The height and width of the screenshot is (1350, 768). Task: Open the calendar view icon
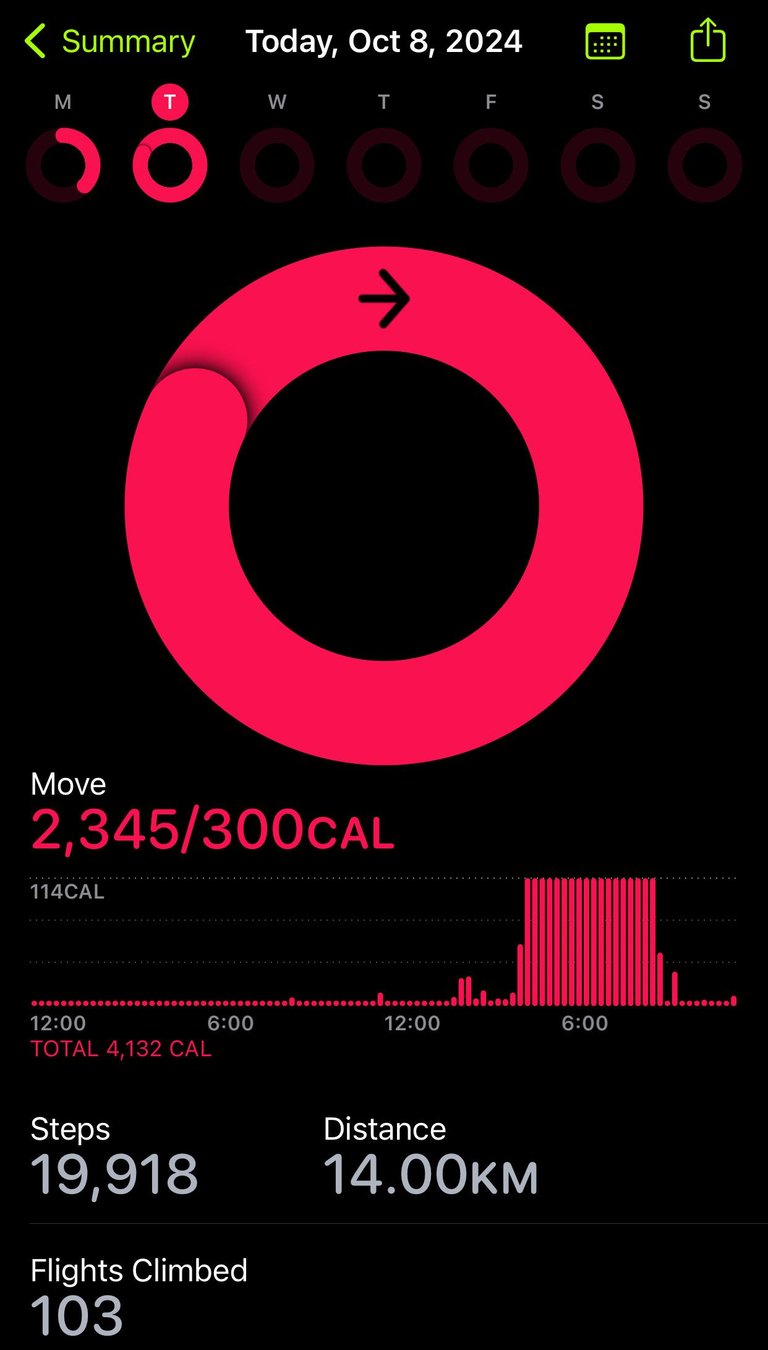coord(605,42)
